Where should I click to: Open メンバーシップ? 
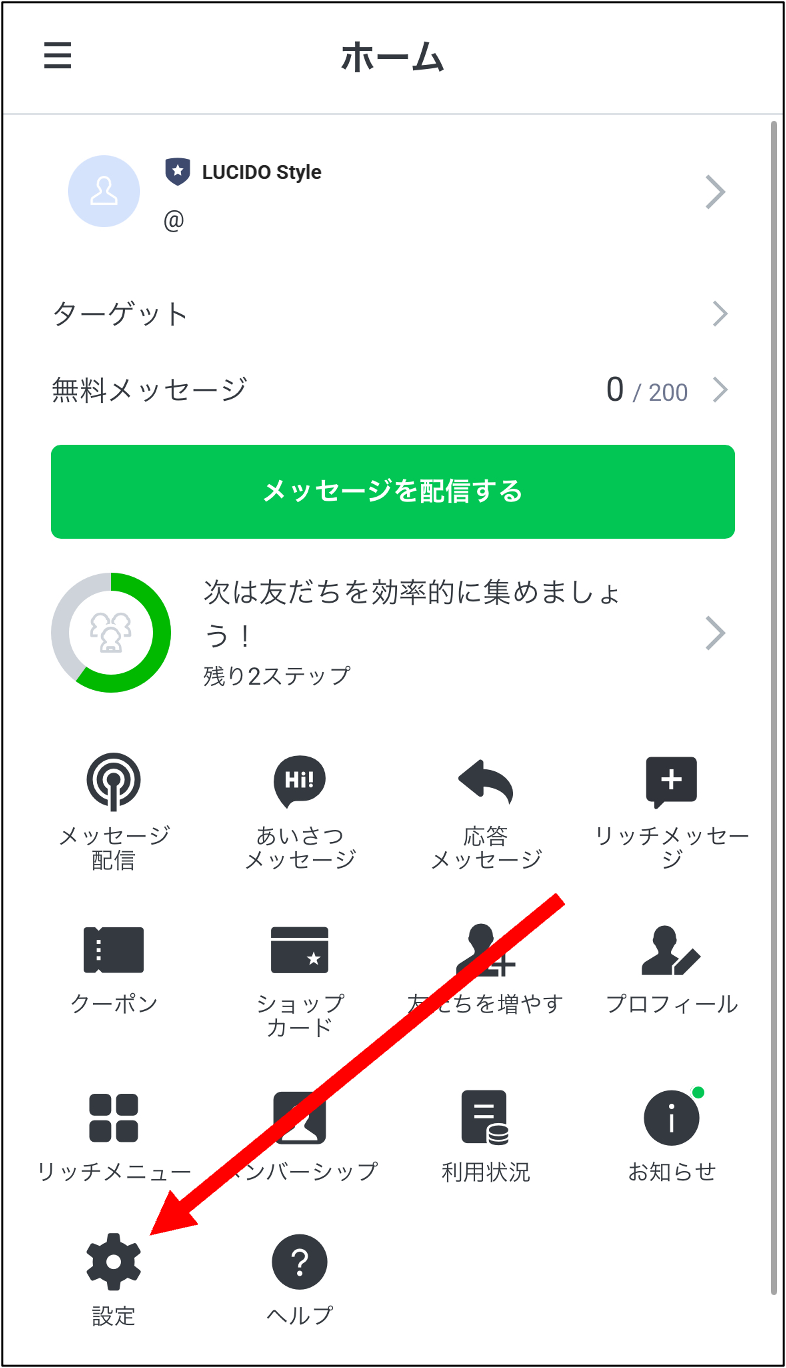pyautogui.click(x=300, y=1135)
